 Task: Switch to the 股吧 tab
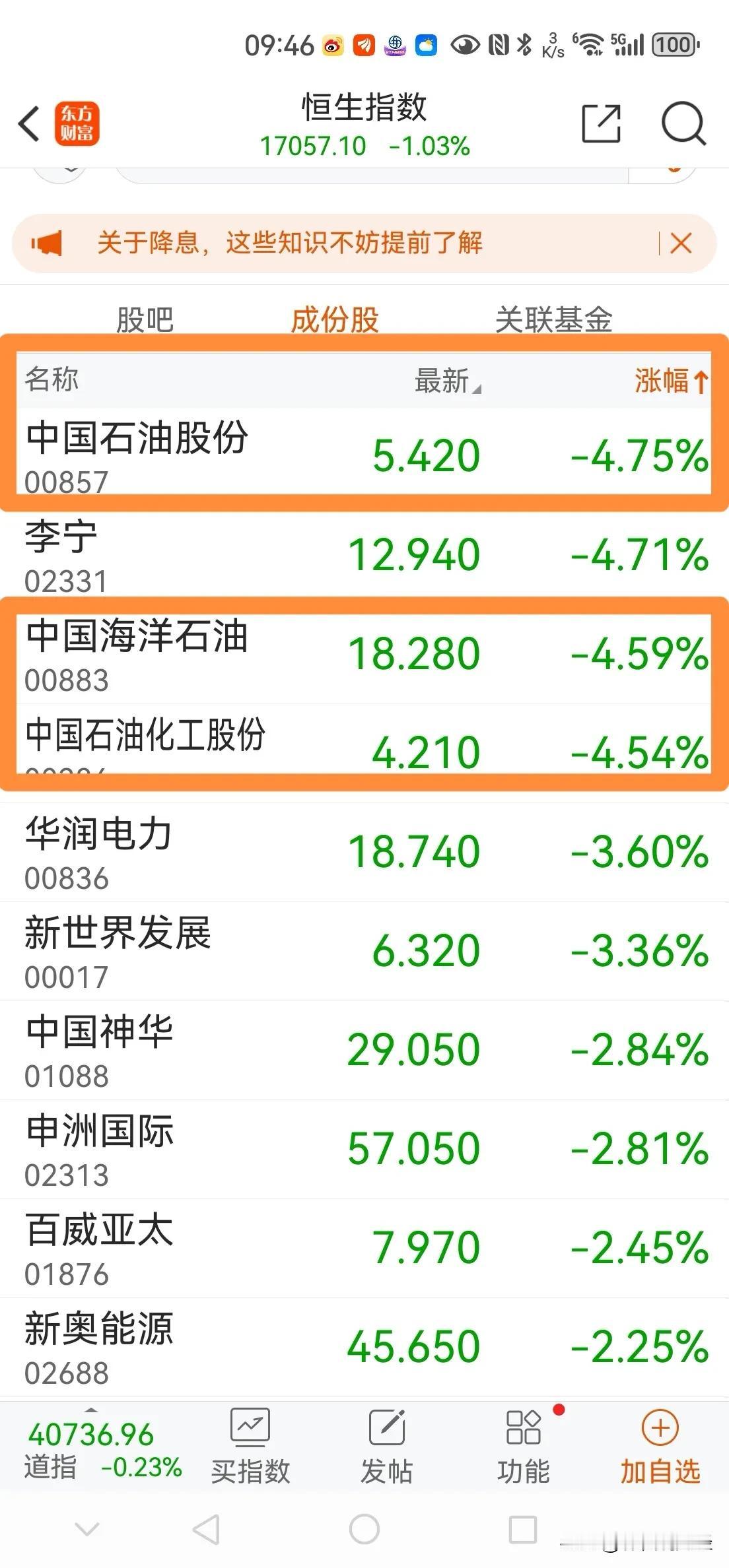tap(145, 319)
